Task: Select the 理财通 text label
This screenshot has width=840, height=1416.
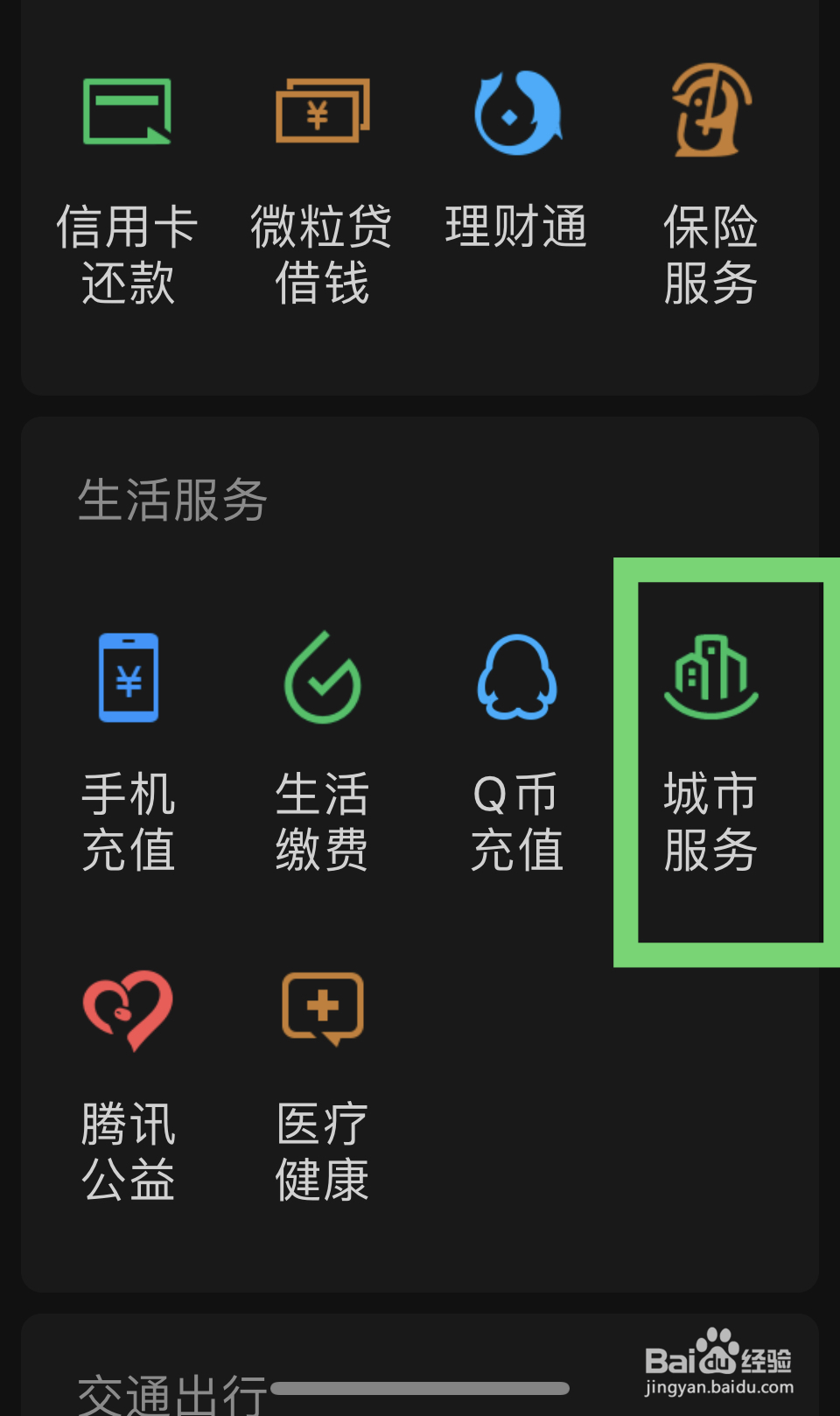Action: coord(514,226)
